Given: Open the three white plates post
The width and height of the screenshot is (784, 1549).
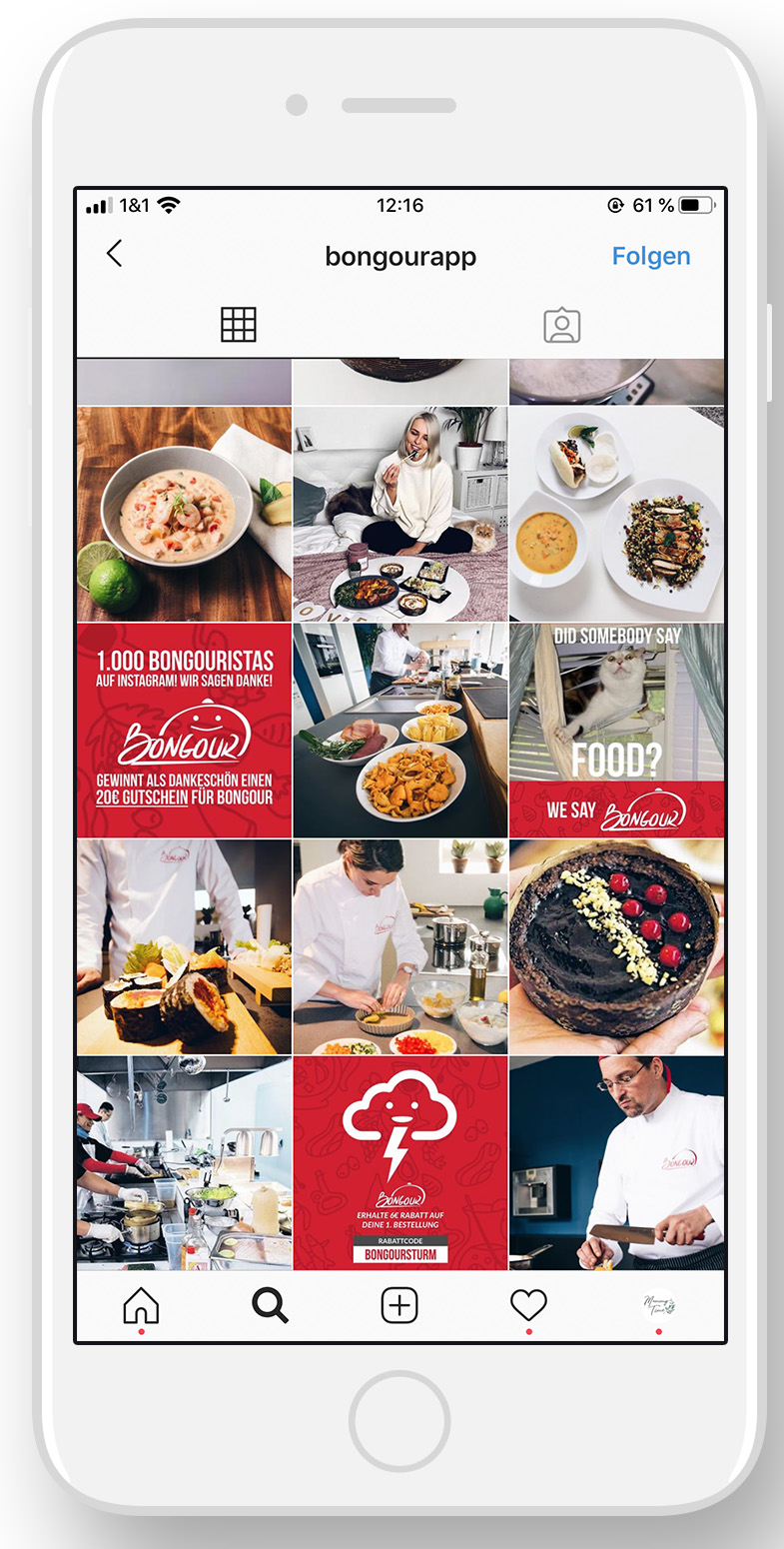Looking at the screenshot, I should pos(616,514).
